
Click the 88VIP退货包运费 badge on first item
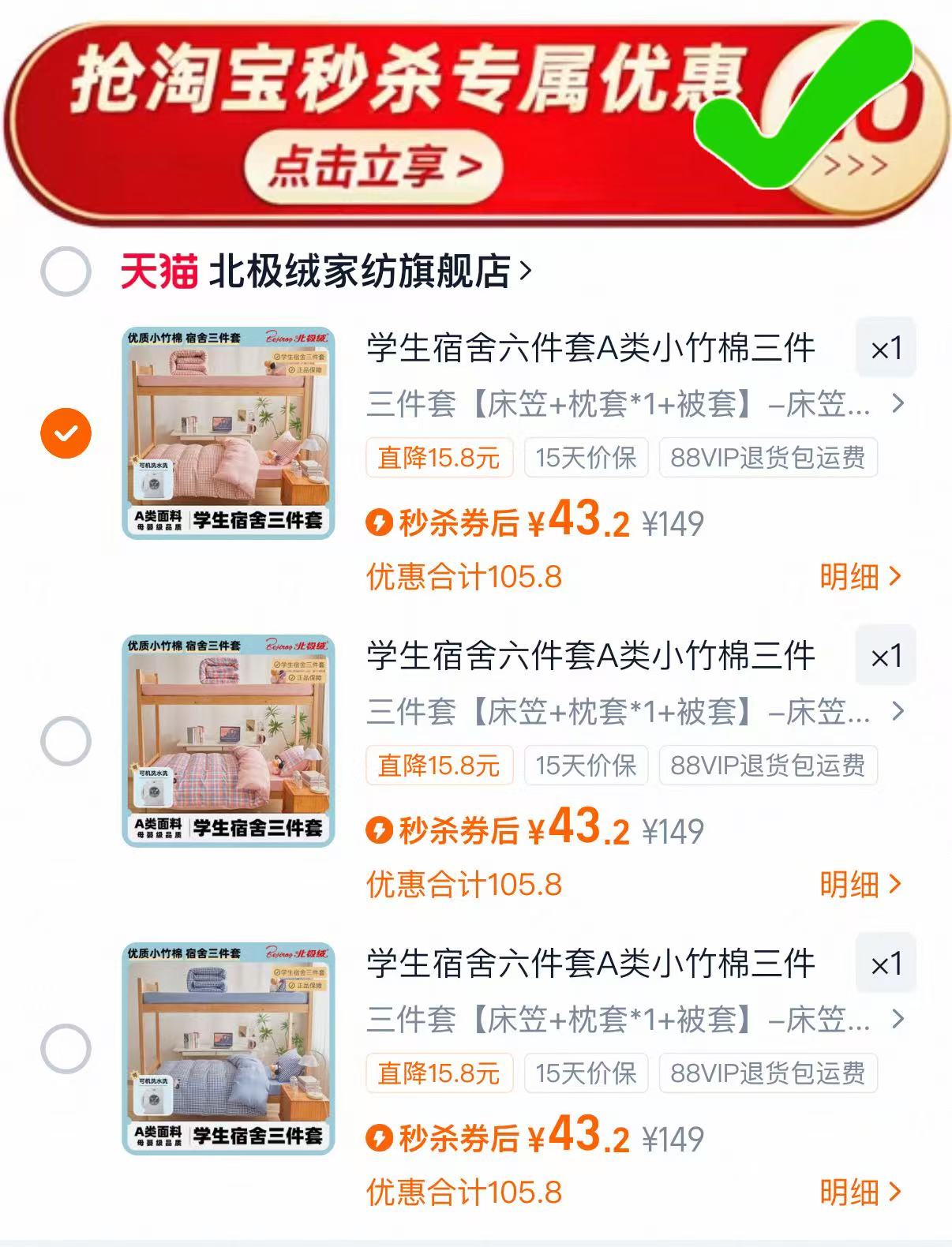pos(769,458)
